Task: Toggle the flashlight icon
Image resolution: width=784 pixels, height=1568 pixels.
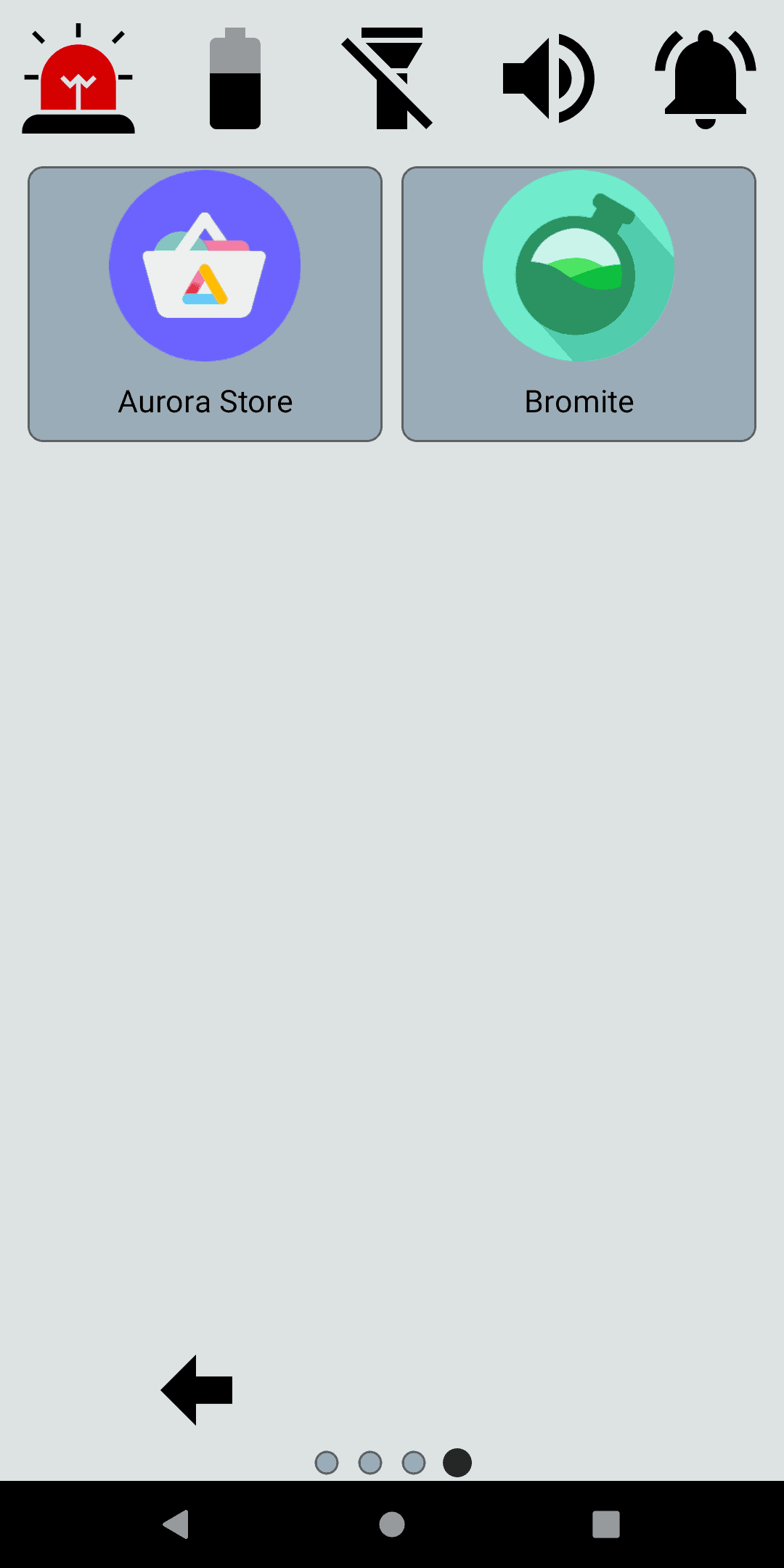Action: [x=388, y=78]
